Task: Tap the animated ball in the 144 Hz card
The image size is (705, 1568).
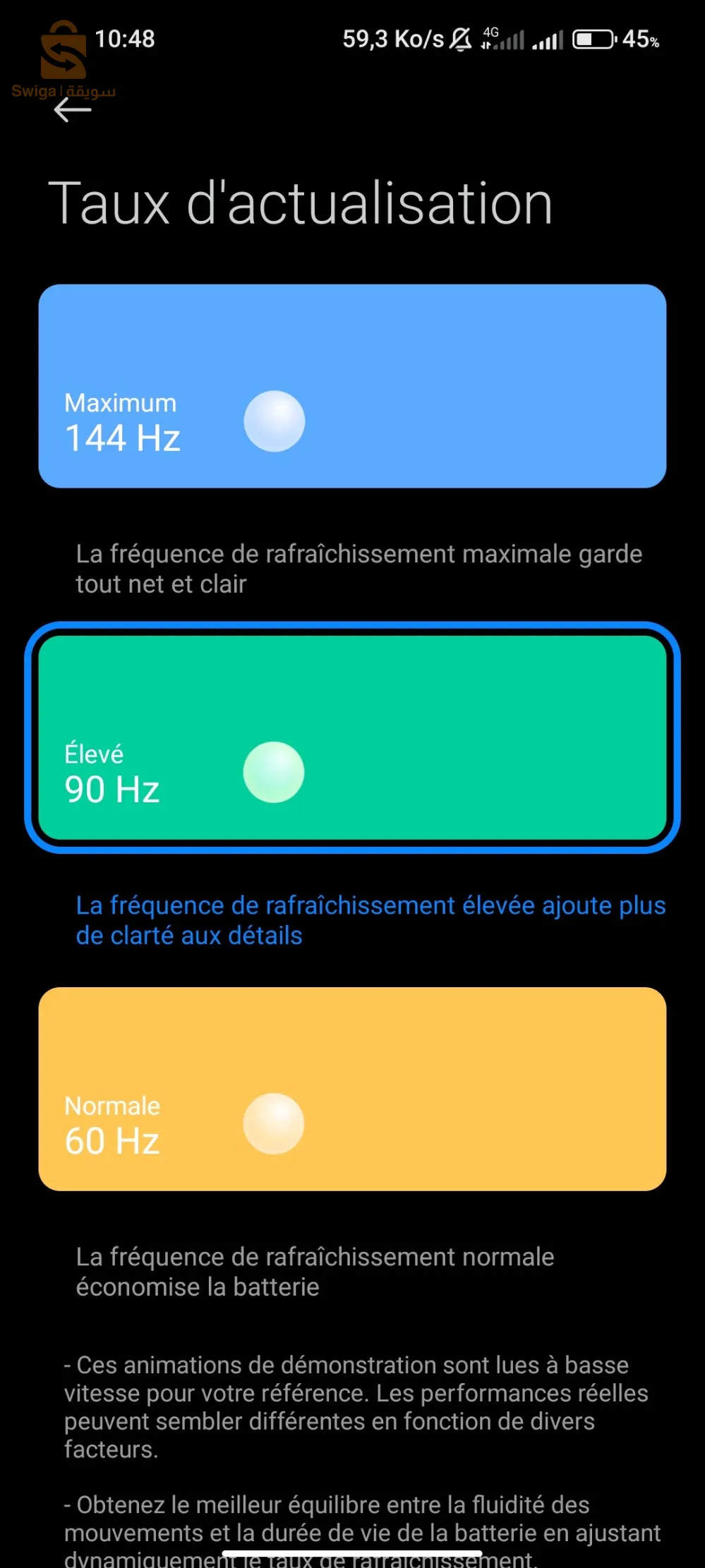Action: [x=275, y=421]
